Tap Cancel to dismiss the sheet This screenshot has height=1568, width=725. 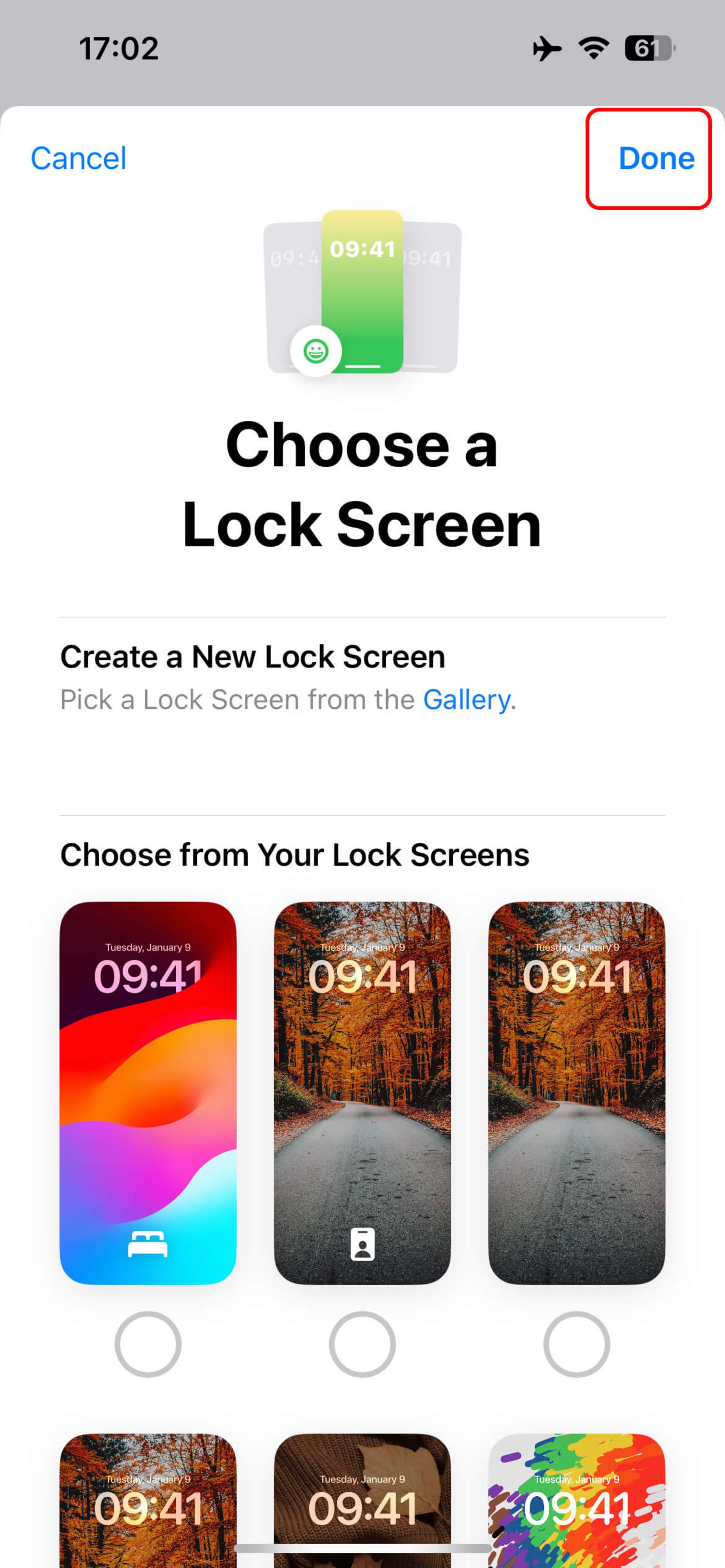coord(79,158)
